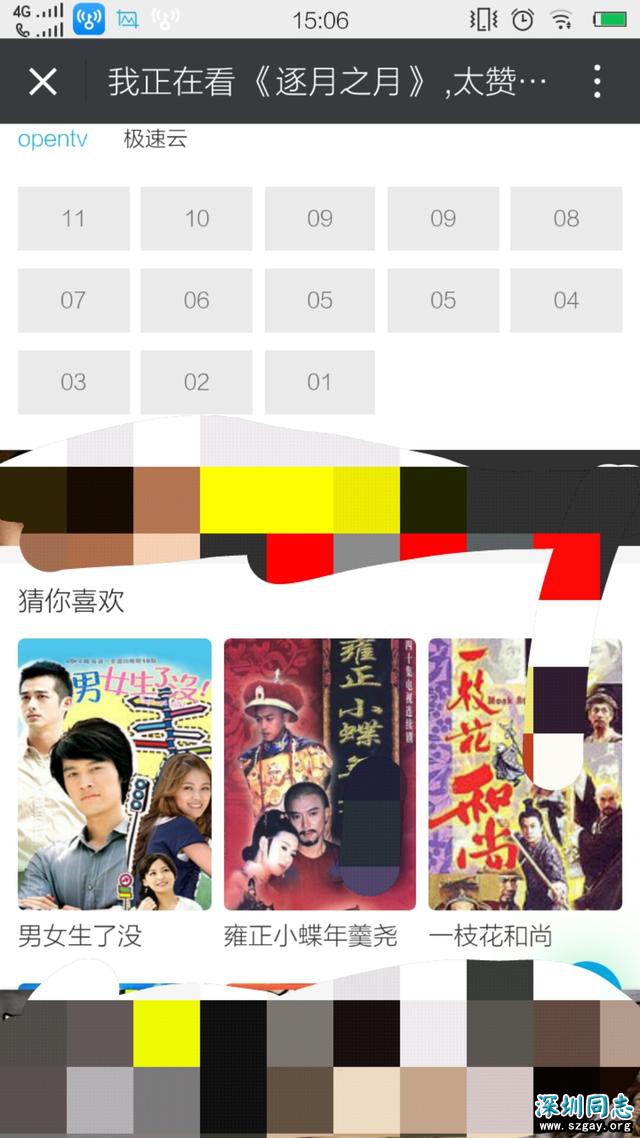Close the web page with the X icon
Screen dimensions: 640x1138
point(42,82)
